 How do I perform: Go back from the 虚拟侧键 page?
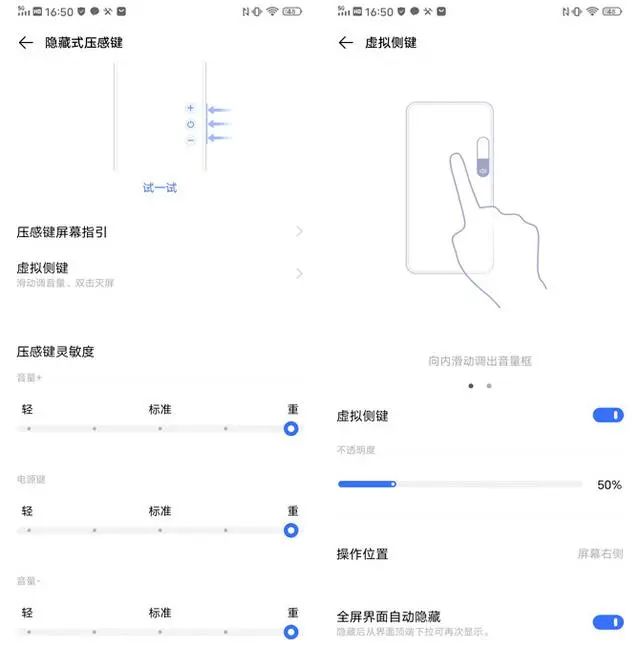pos(346,43)
